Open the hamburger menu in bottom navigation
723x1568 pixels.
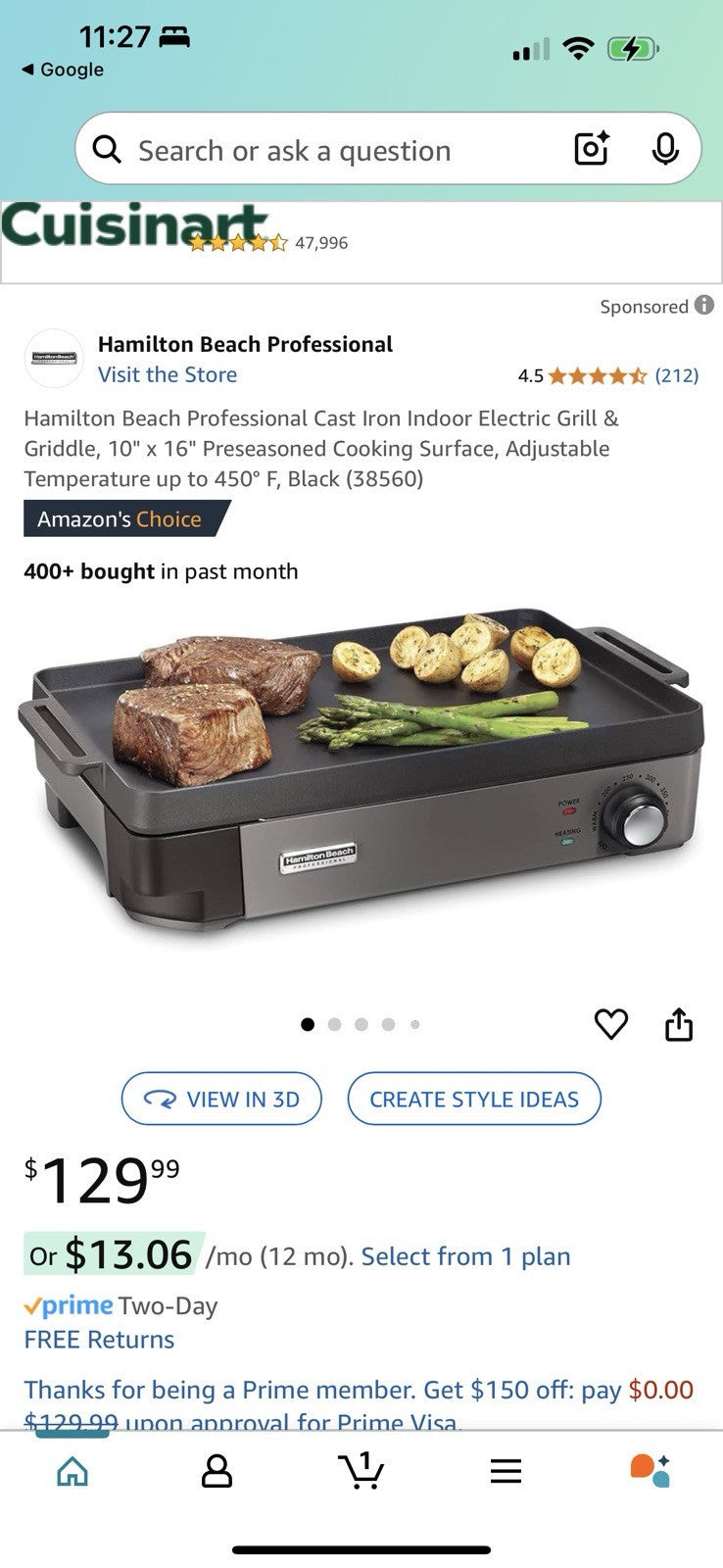[506, 1467]
